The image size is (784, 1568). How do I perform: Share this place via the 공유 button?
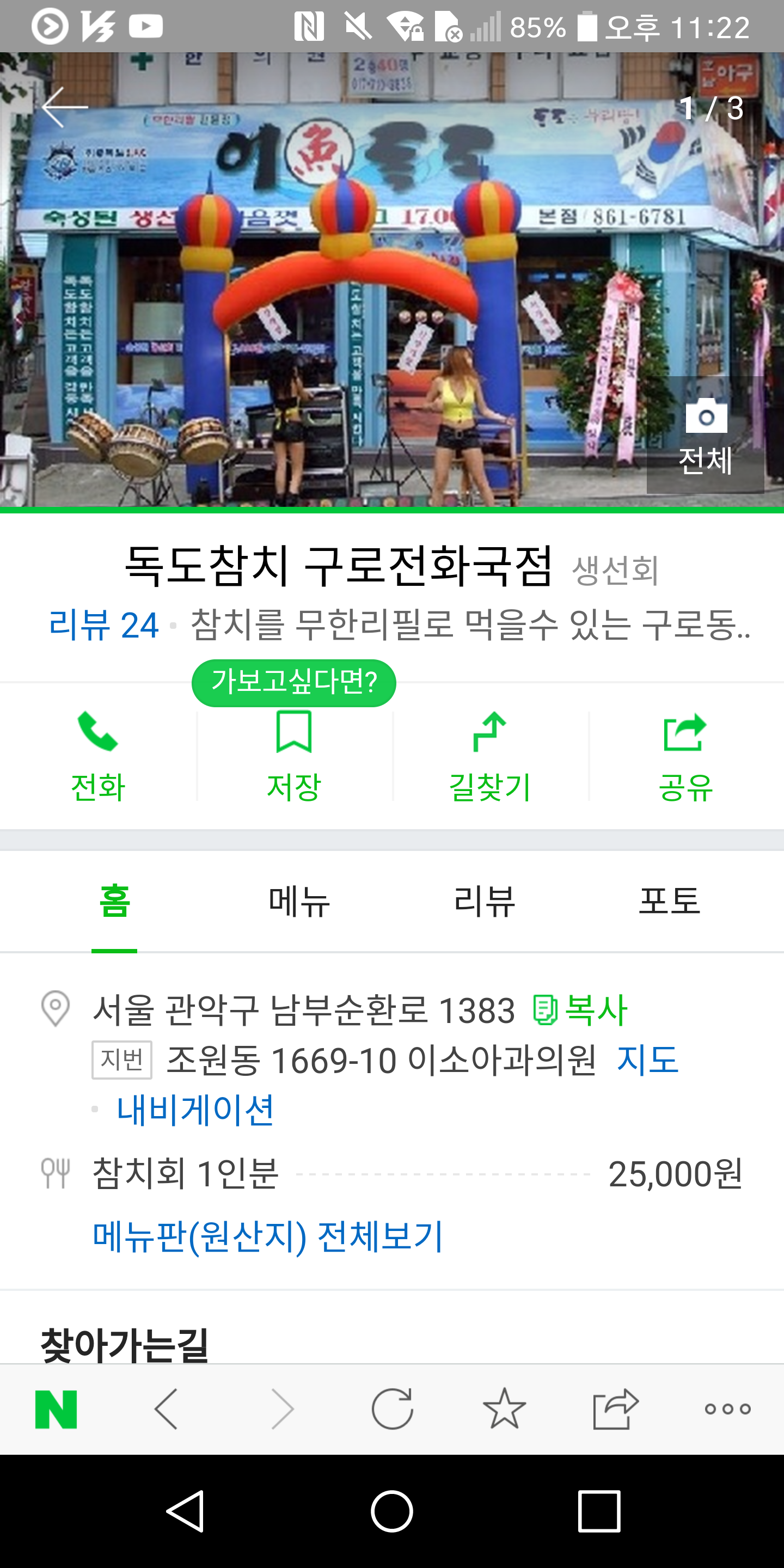click(686, 757)
